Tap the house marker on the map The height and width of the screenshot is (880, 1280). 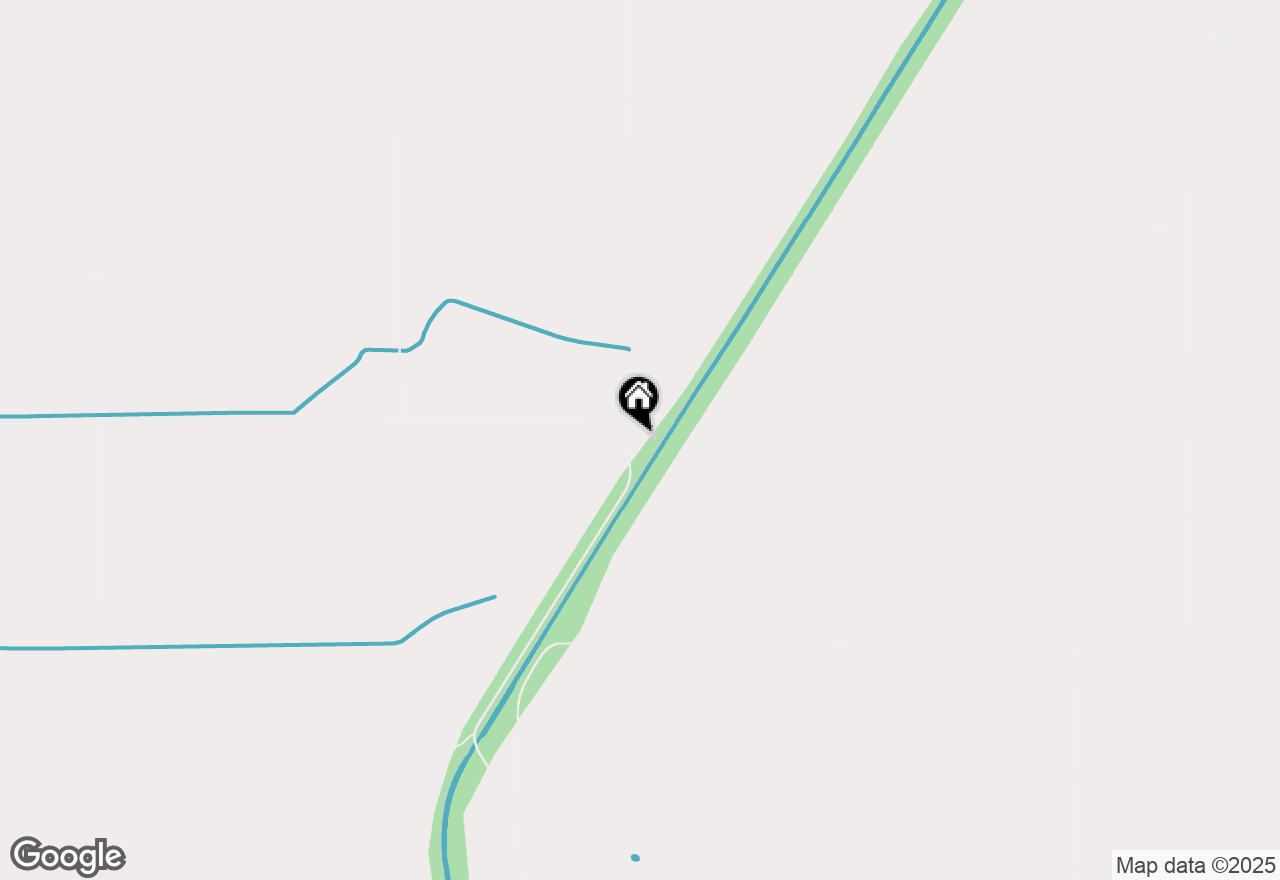coord(638,400)
